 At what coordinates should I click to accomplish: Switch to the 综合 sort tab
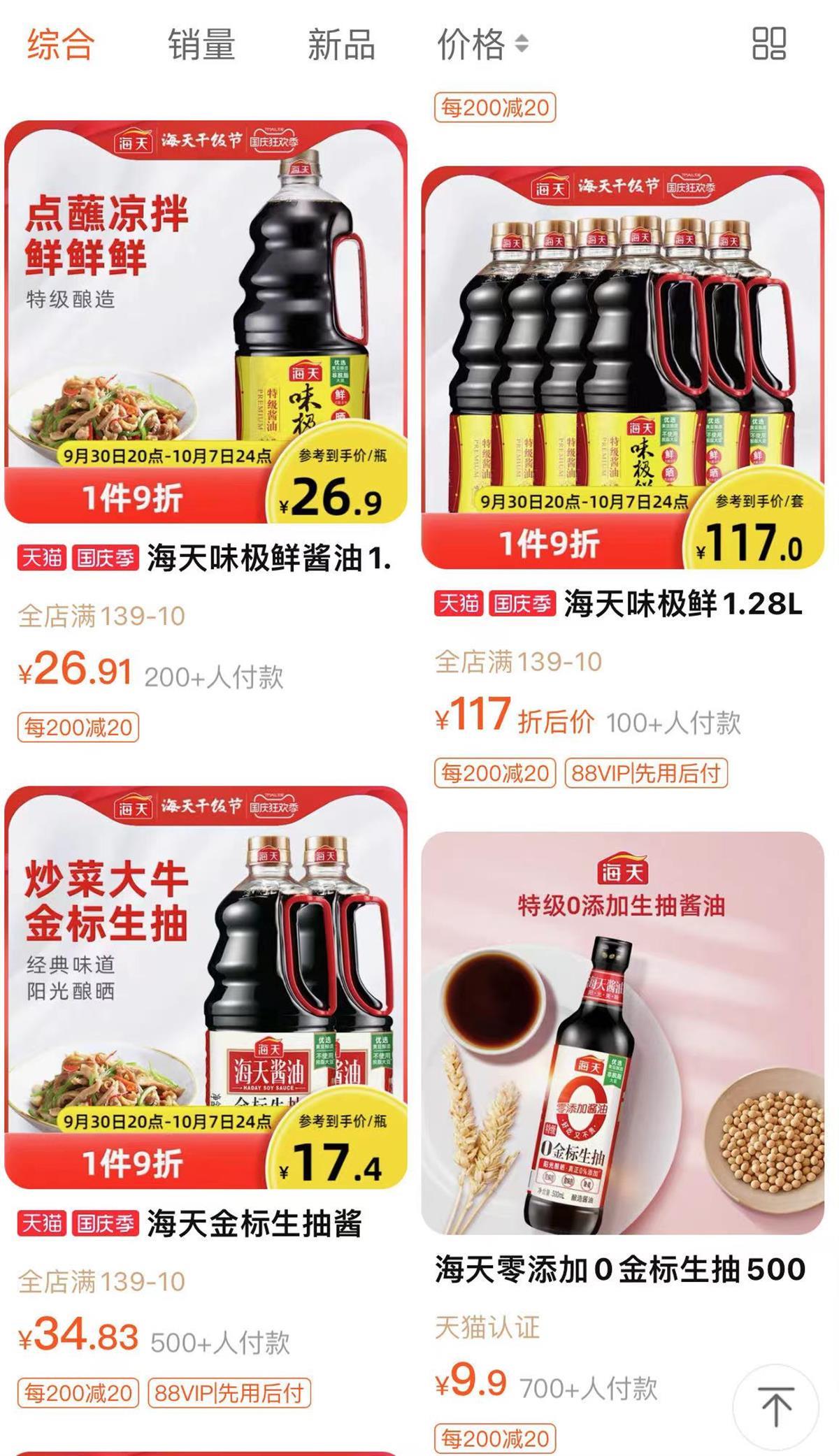point(61,45)
